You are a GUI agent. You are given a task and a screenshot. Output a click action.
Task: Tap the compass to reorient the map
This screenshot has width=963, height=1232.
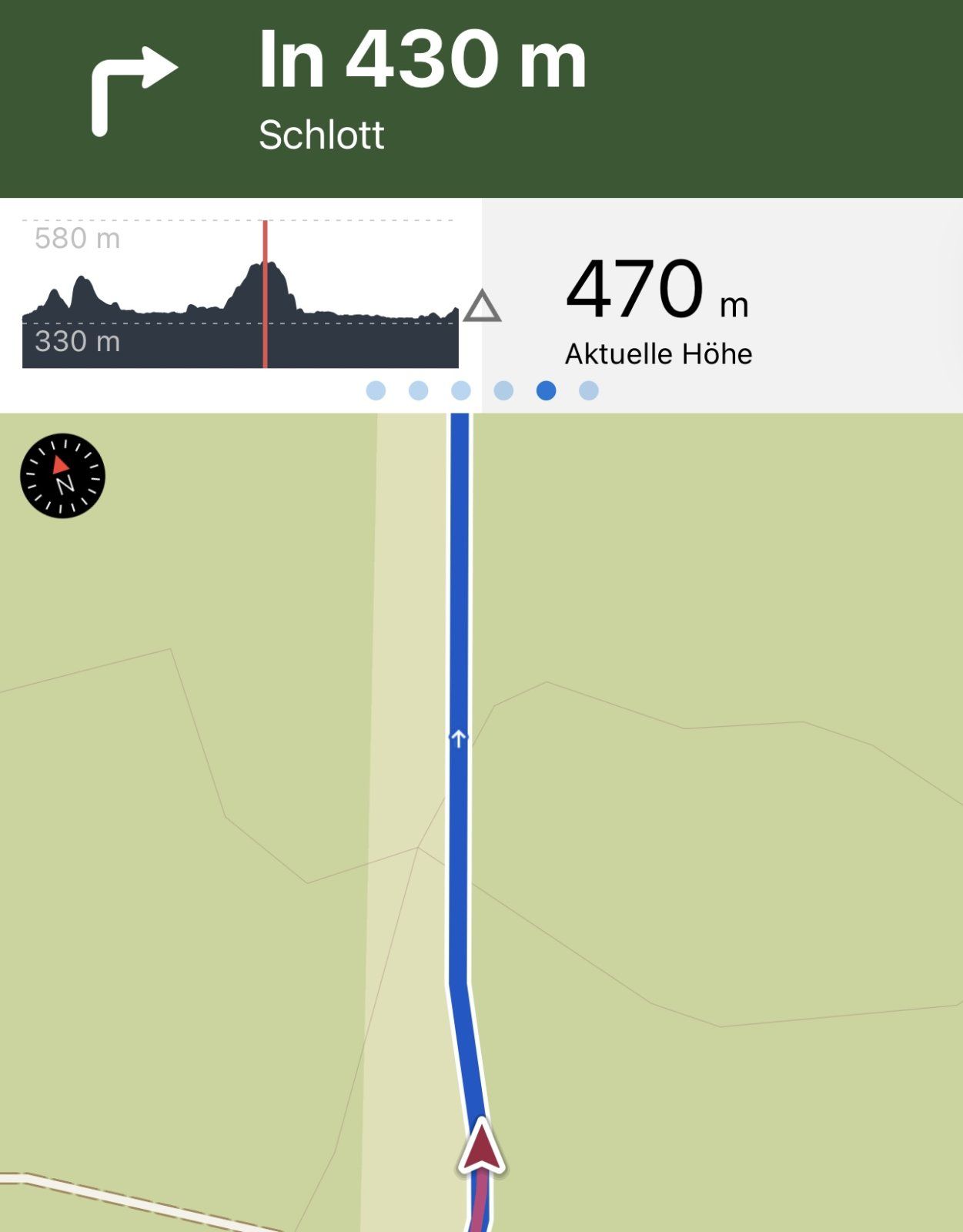(62, 476)
